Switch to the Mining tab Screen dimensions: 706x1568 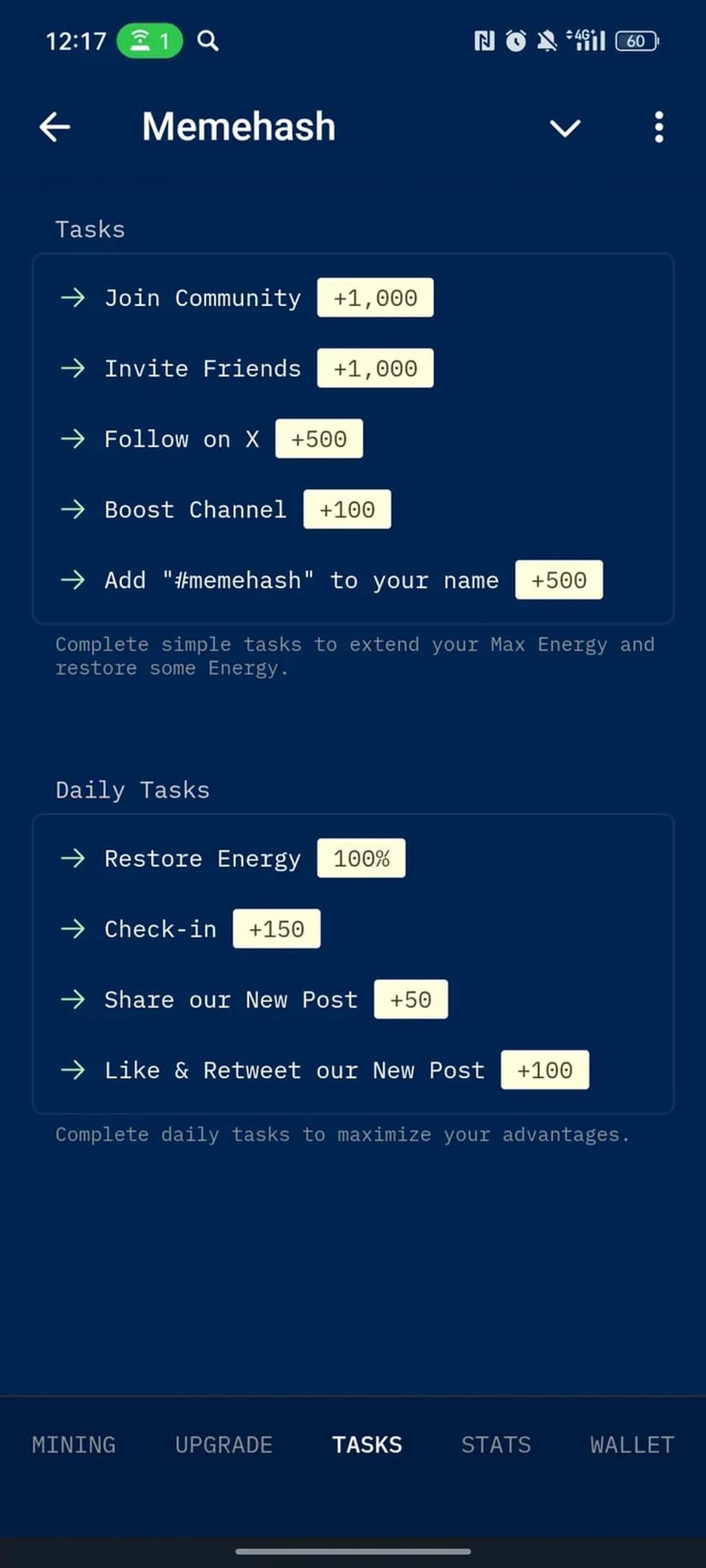pos(73,1445)
